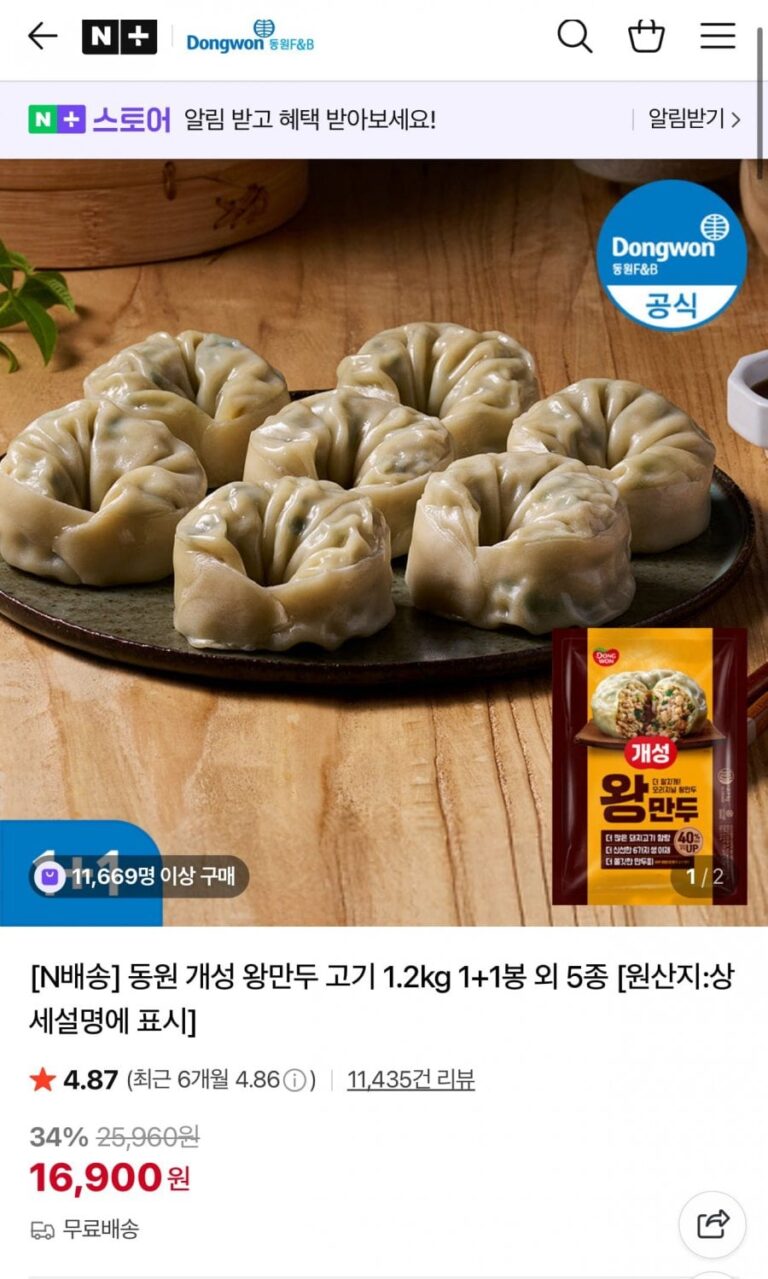Go back using the arrow icon

42,37
